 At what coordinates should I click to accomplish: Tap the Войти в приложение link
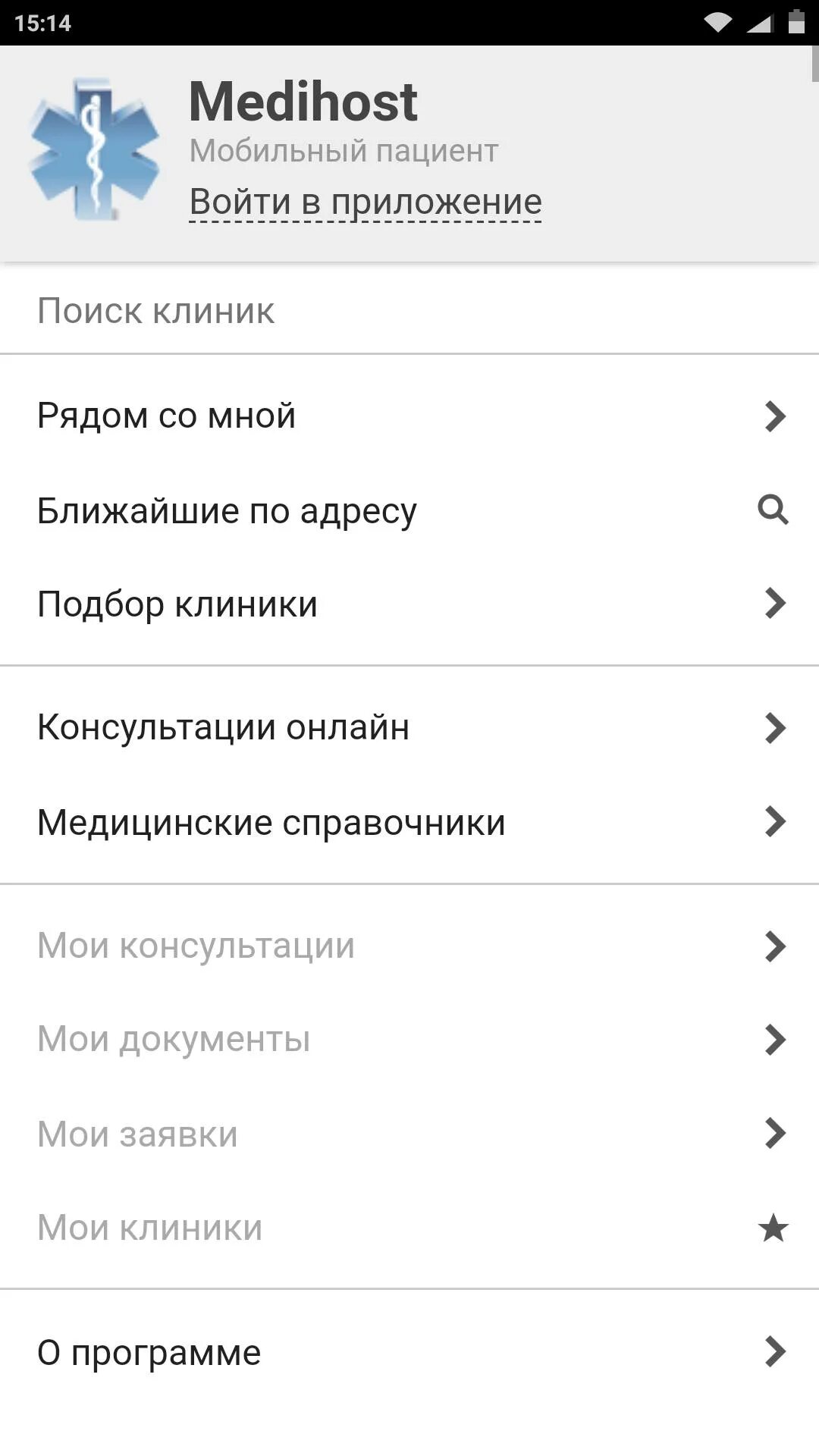(365, 202)
